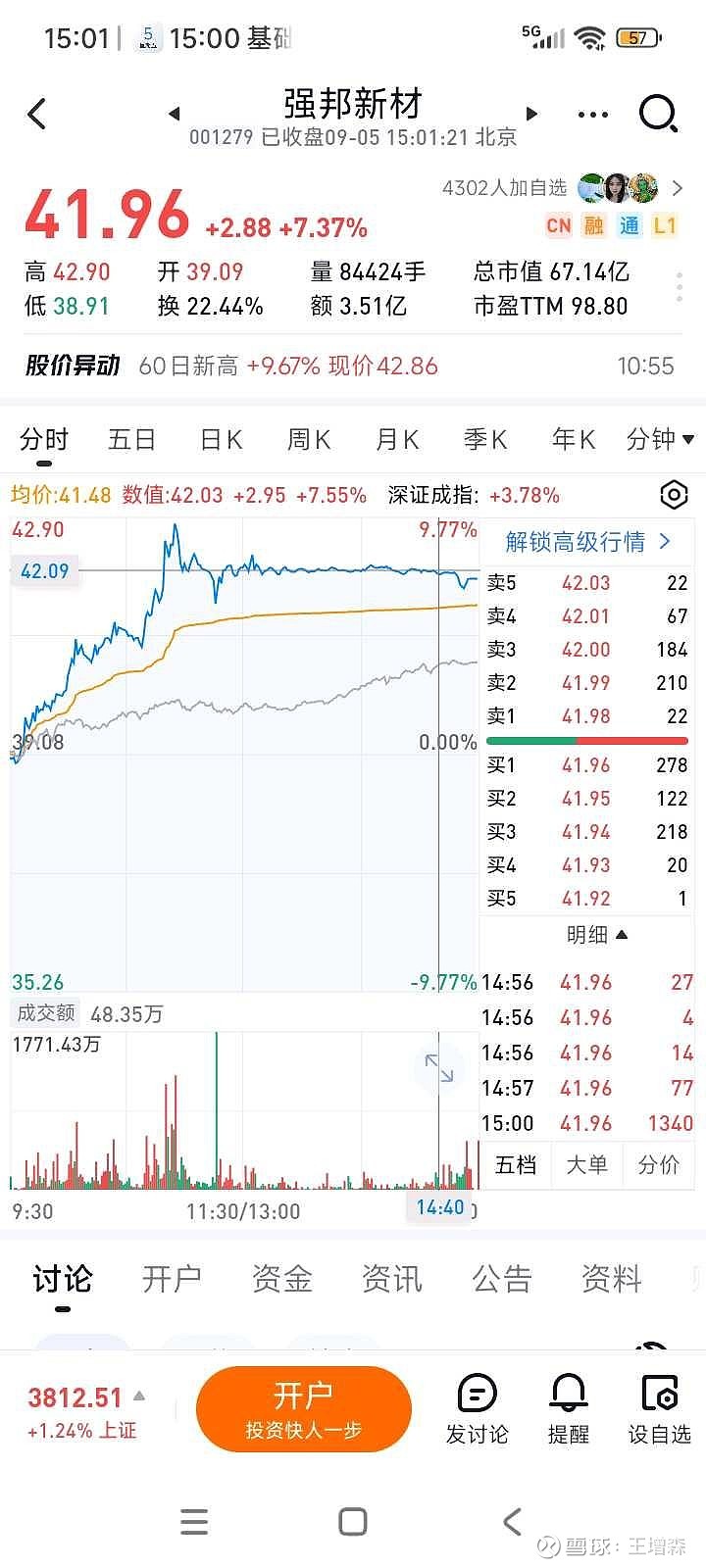Switch to the 日K chart tab
The height and width of the screenshot is (1568, 706).
click(221, 439)
